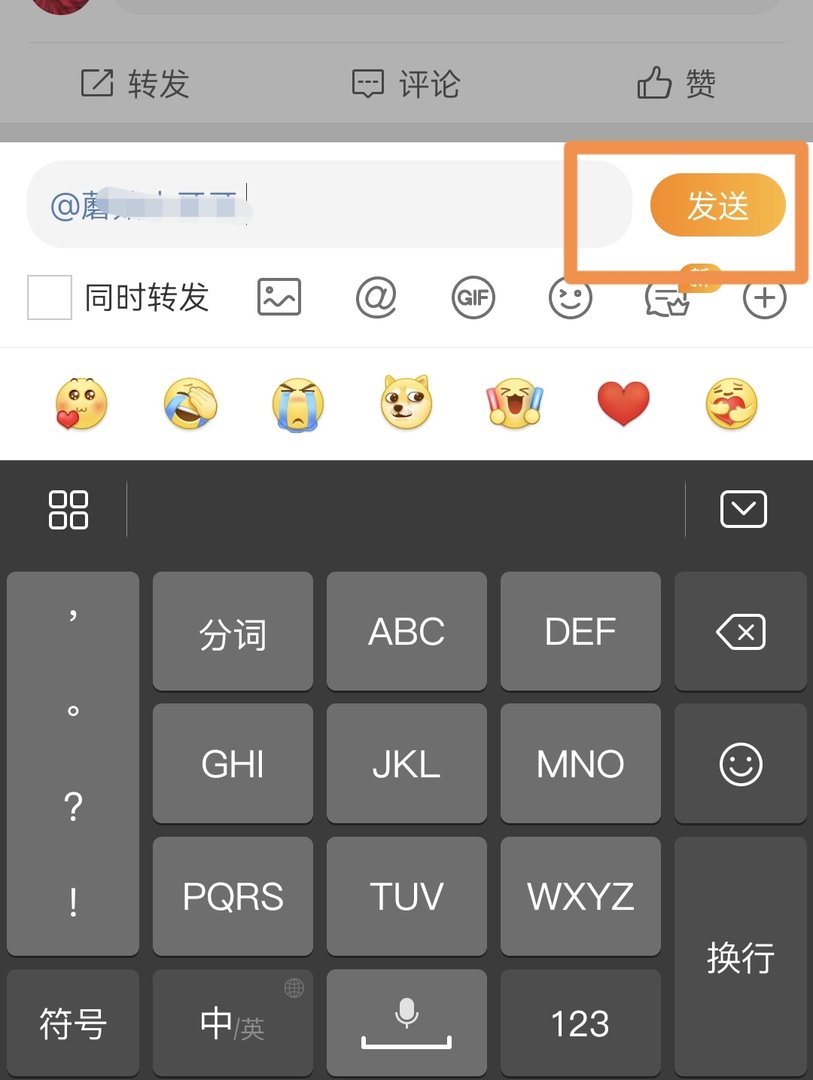The width and height of the screenshot is (813, 1080).
Task: Tap the photo attachment icon
Action: coord(277,297)
